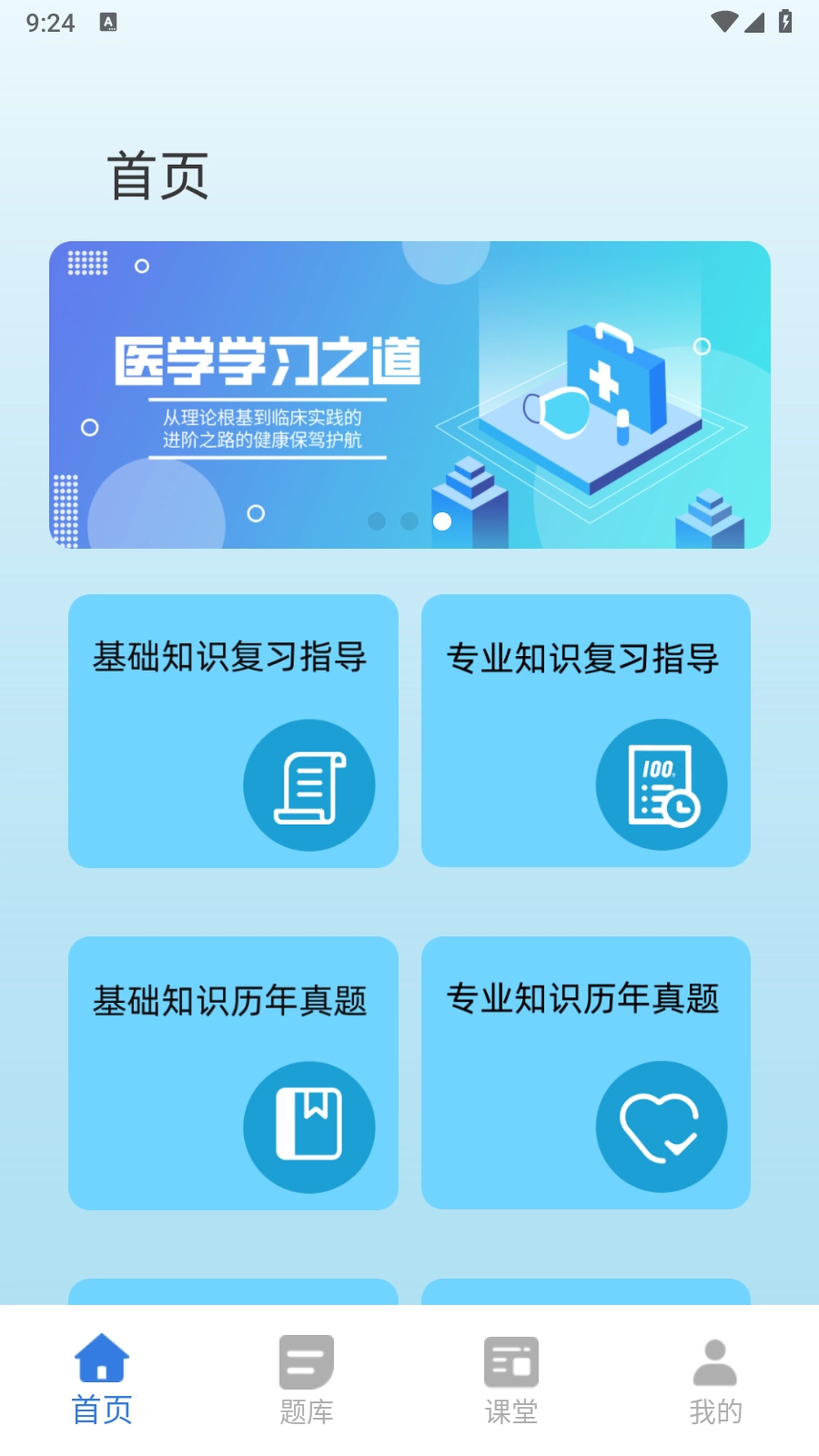
Task: Tap the 100-score report icon on 专业知识复习指导
Action: [662, 784]
